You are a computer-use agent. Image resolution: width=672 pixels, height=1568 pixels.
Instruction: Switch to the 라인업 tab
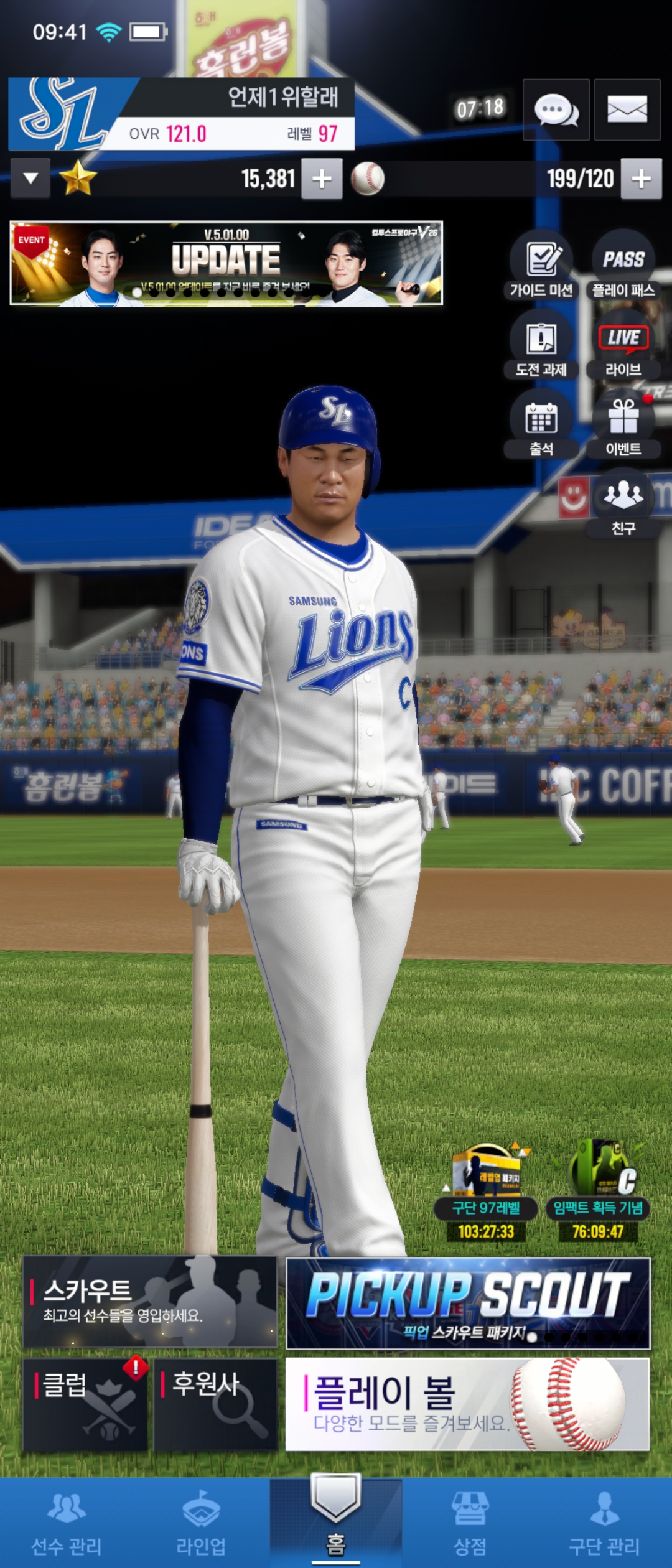201,1523
